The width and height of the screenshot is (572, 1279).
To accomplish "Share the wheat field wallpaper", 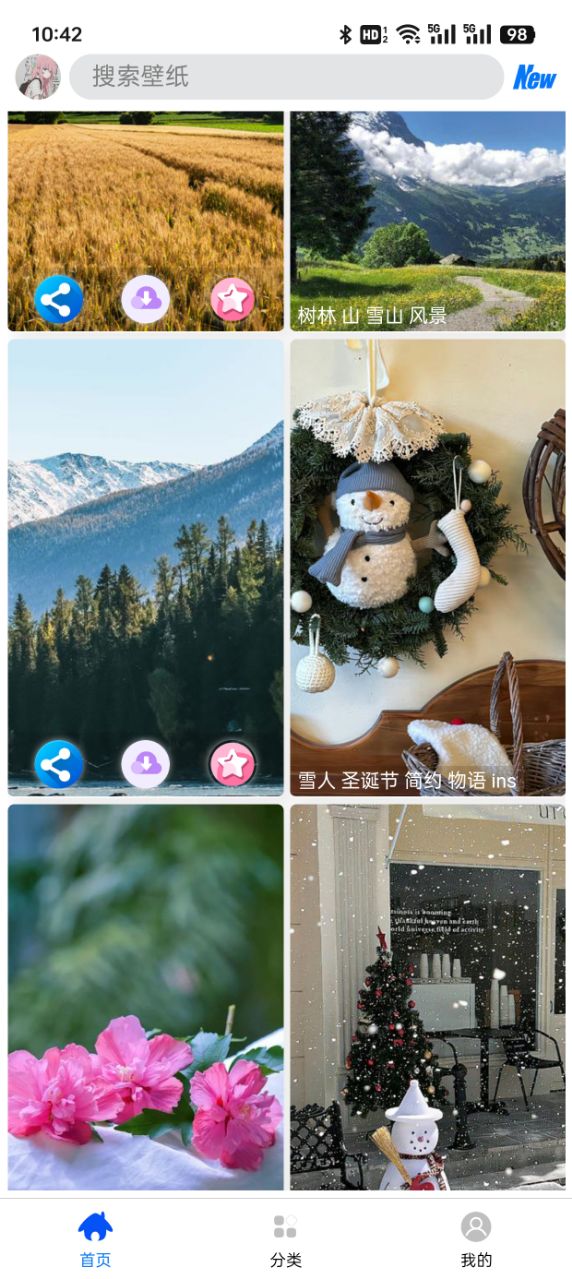I will coord(59,299).
